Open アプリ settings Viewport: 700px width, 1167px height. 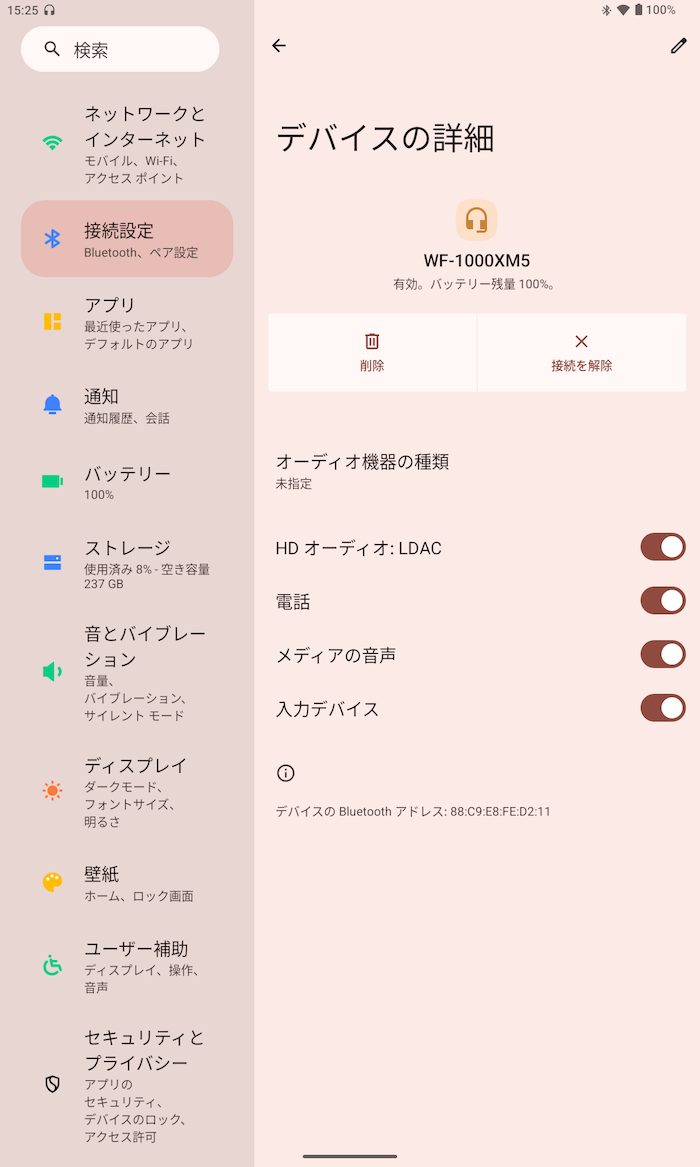click(127, 323)
